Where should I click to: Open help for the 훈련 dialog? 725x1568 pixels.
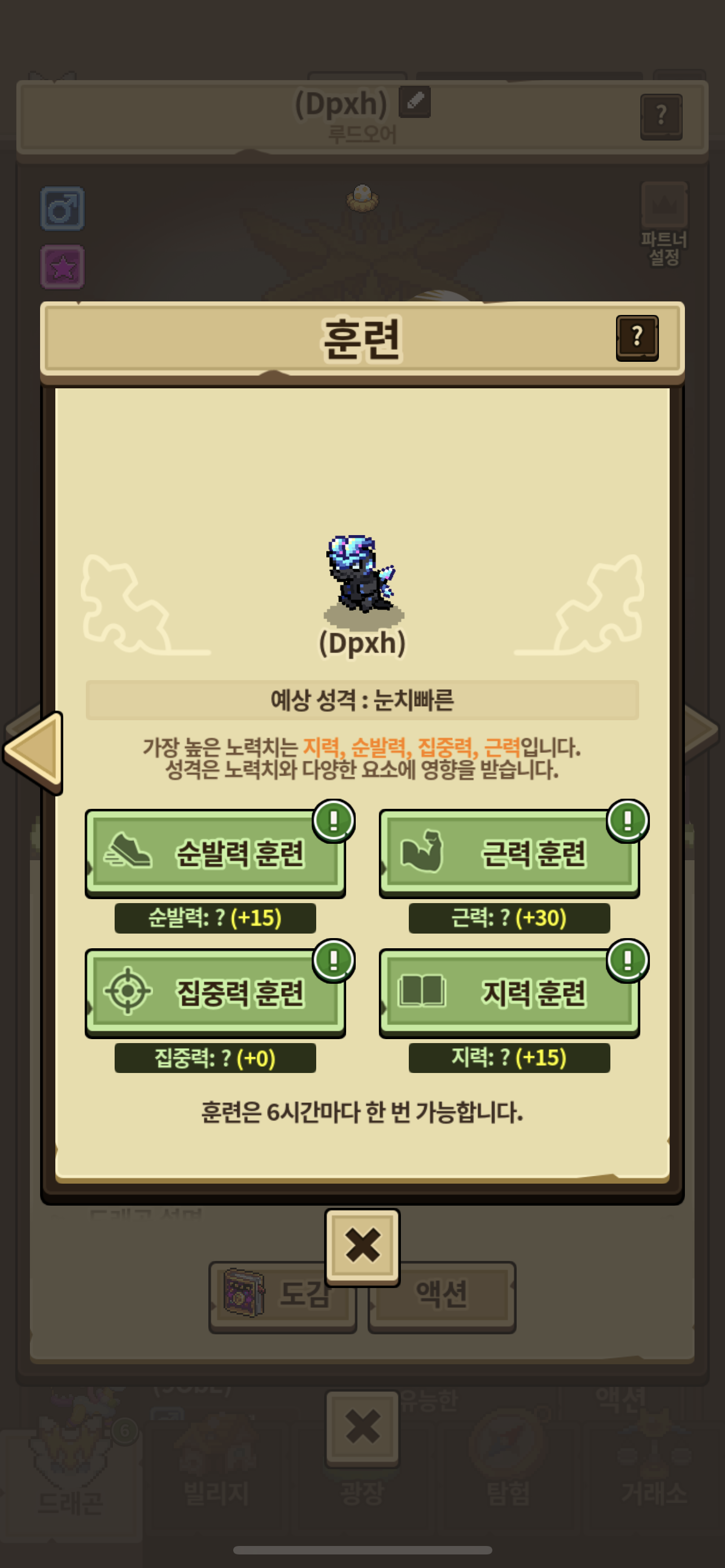[637, 337]
